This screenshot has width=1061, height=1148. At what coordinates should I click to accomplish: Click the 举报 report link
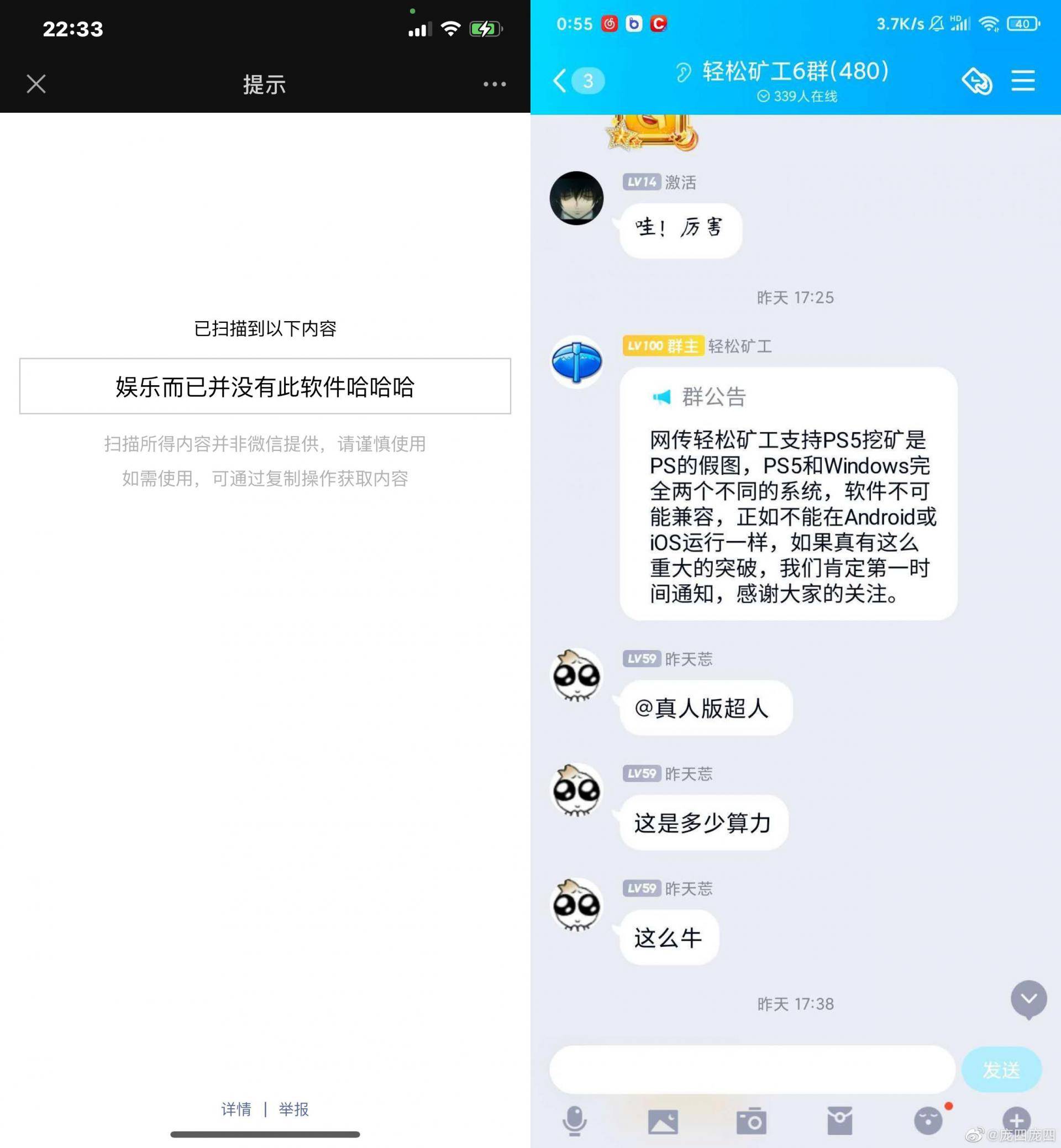coord(293,1109)
